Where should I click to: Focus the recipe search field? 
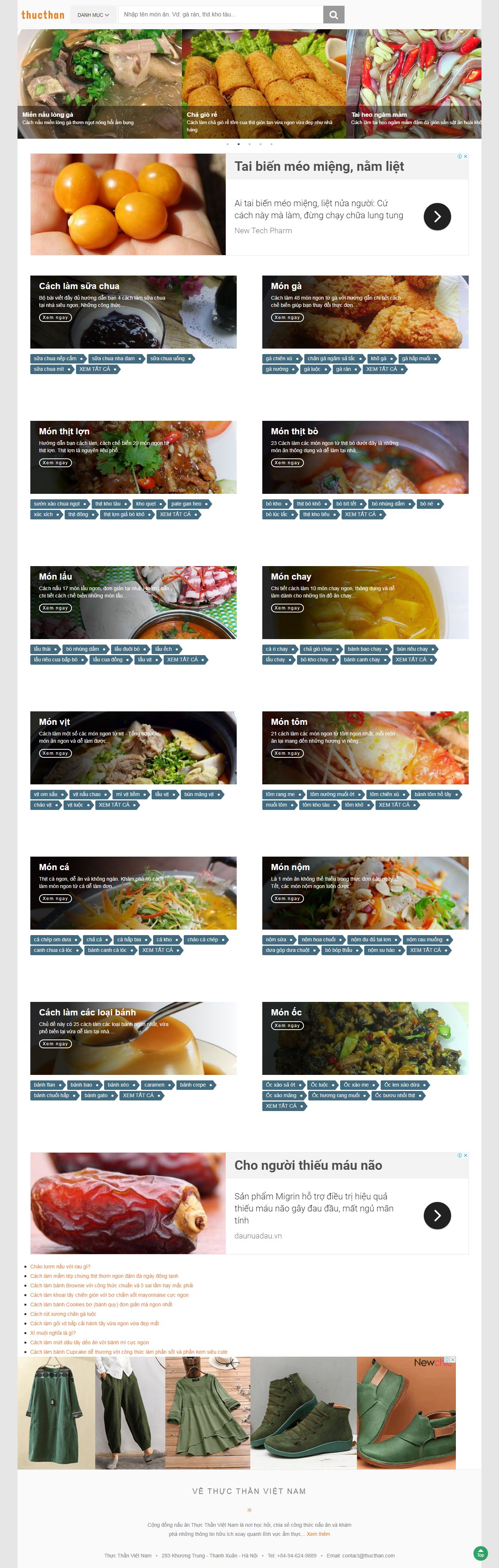221,15
